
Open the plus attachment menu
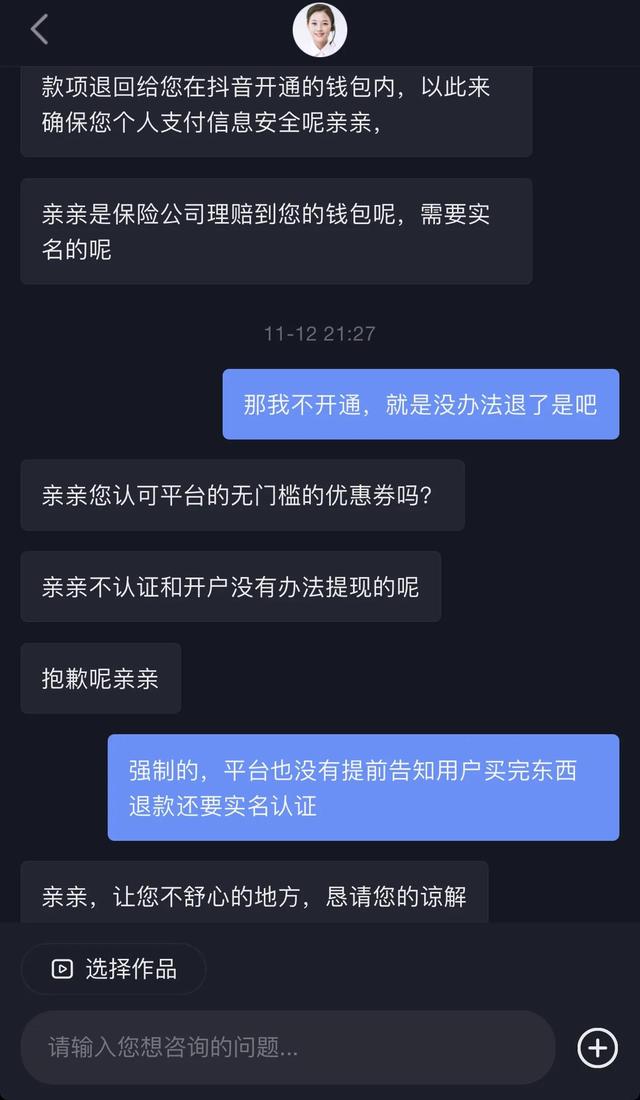click(597, 1047)
